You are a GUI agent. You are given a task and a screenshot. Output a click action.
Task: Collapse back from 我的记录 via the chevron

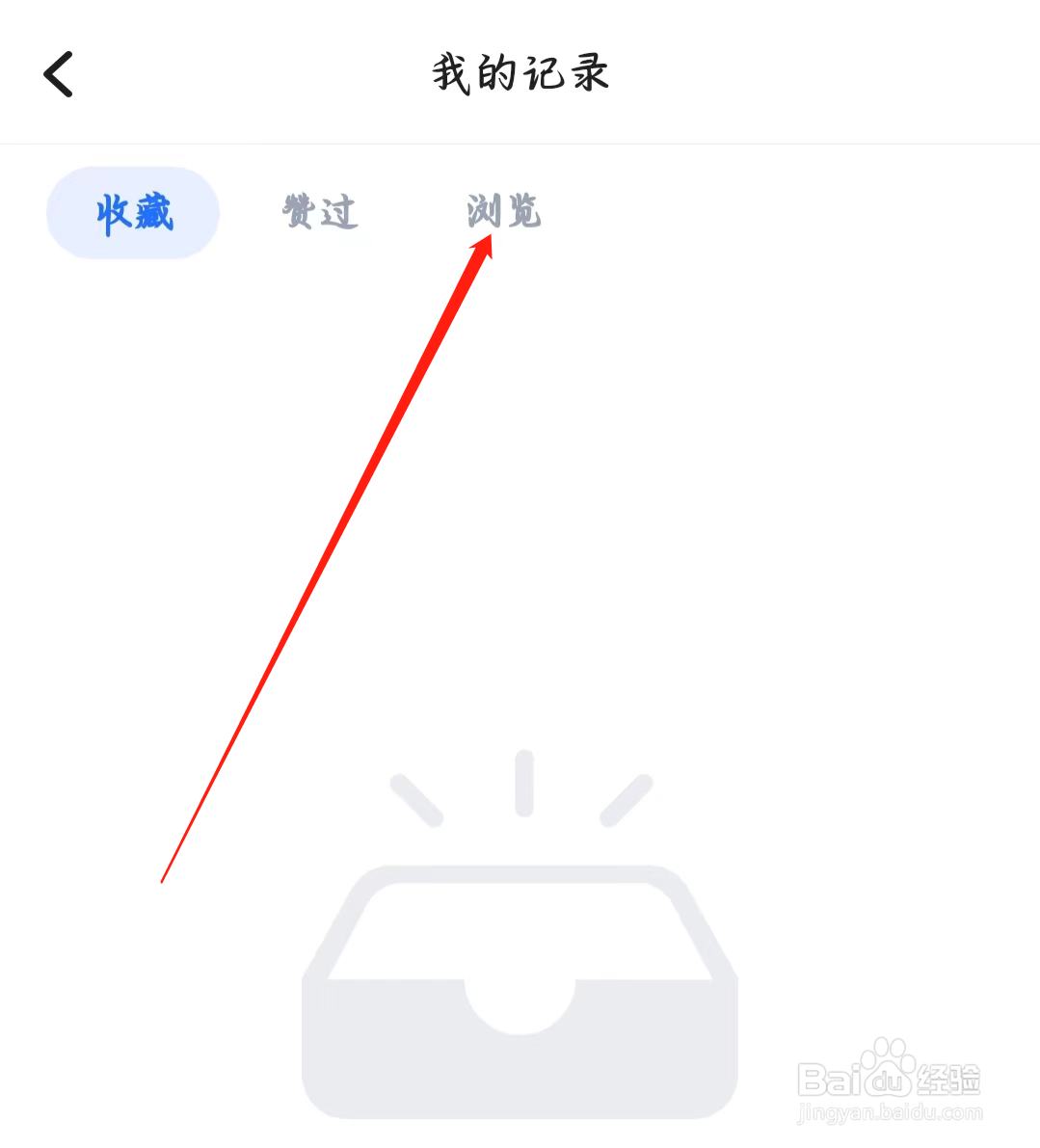pyautogui.click(x=58, y=73)
